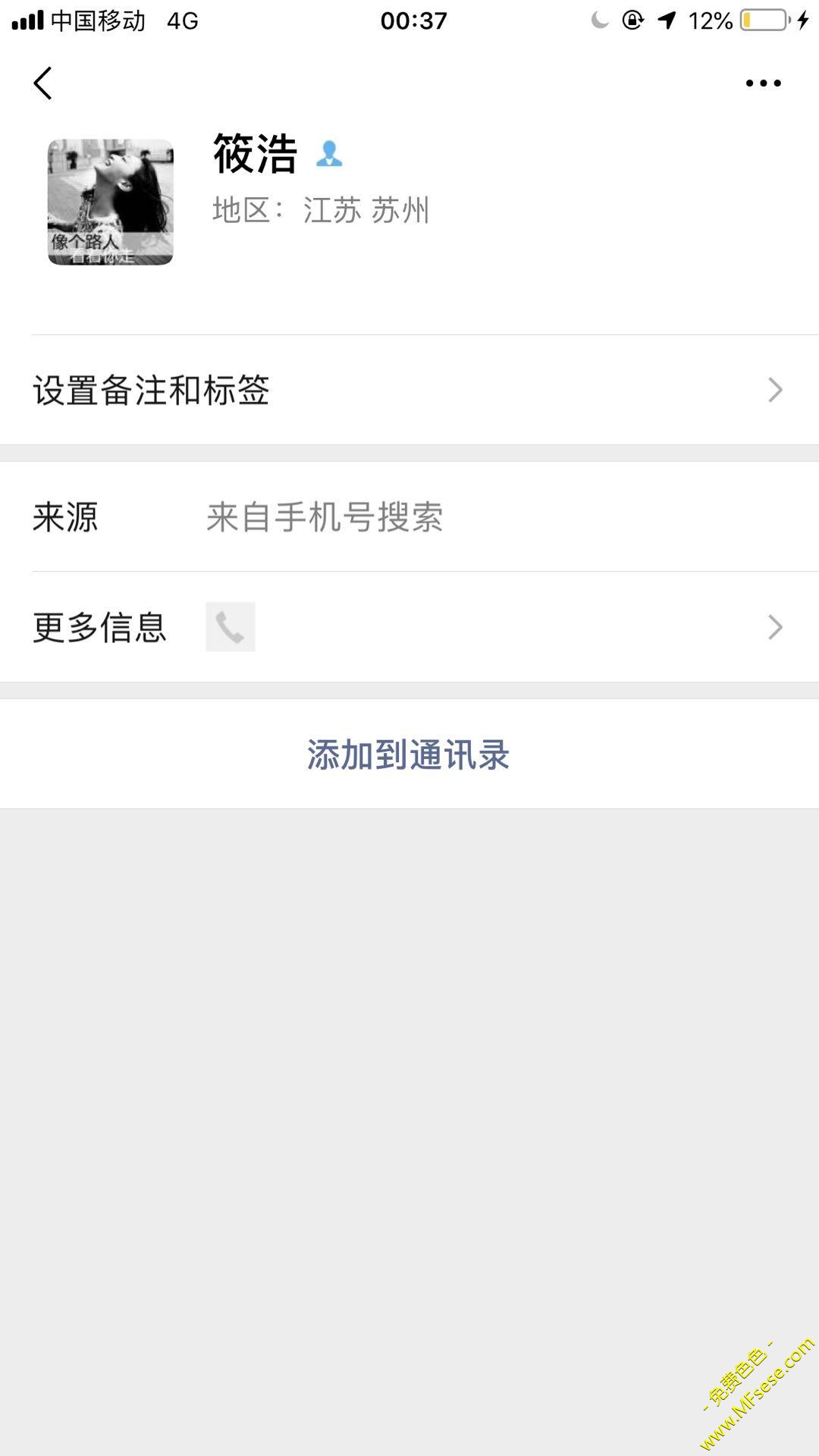Open the three-dot overflow menu
The image size is (819, 1456).
pyautogui.click(x=763, y=83)
